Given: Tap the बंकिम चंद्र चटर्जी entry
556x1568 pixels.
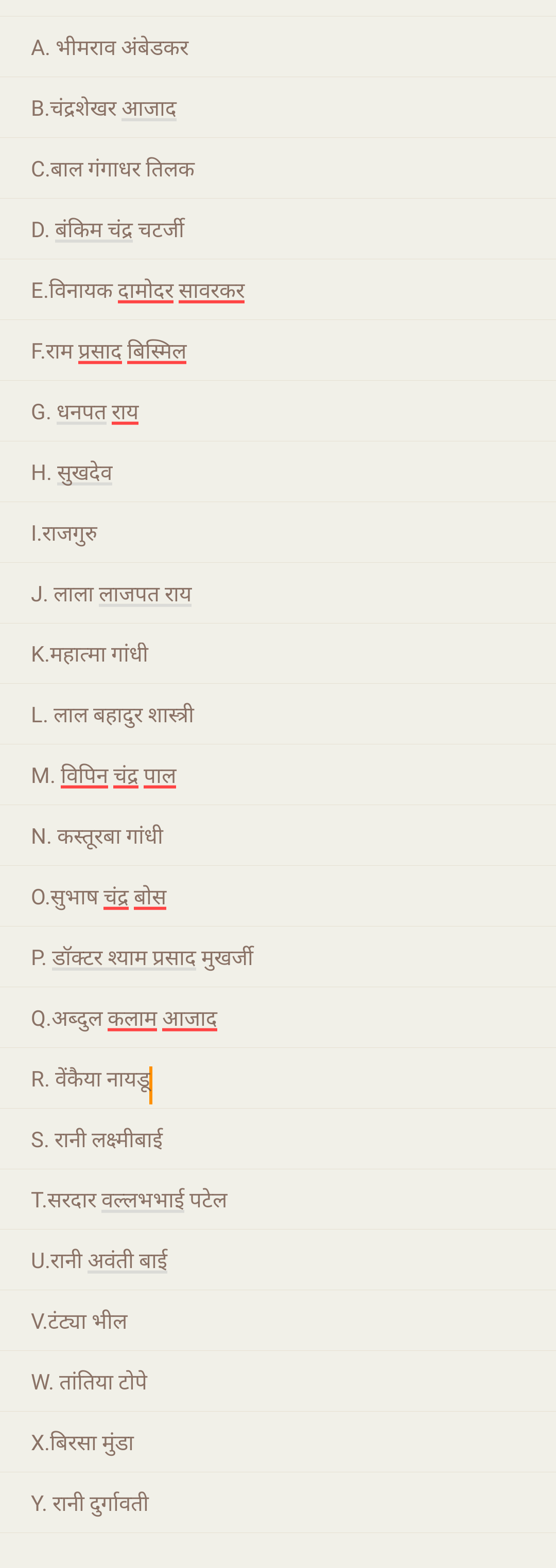Looking at the screenshot, I should coord(108,229).
